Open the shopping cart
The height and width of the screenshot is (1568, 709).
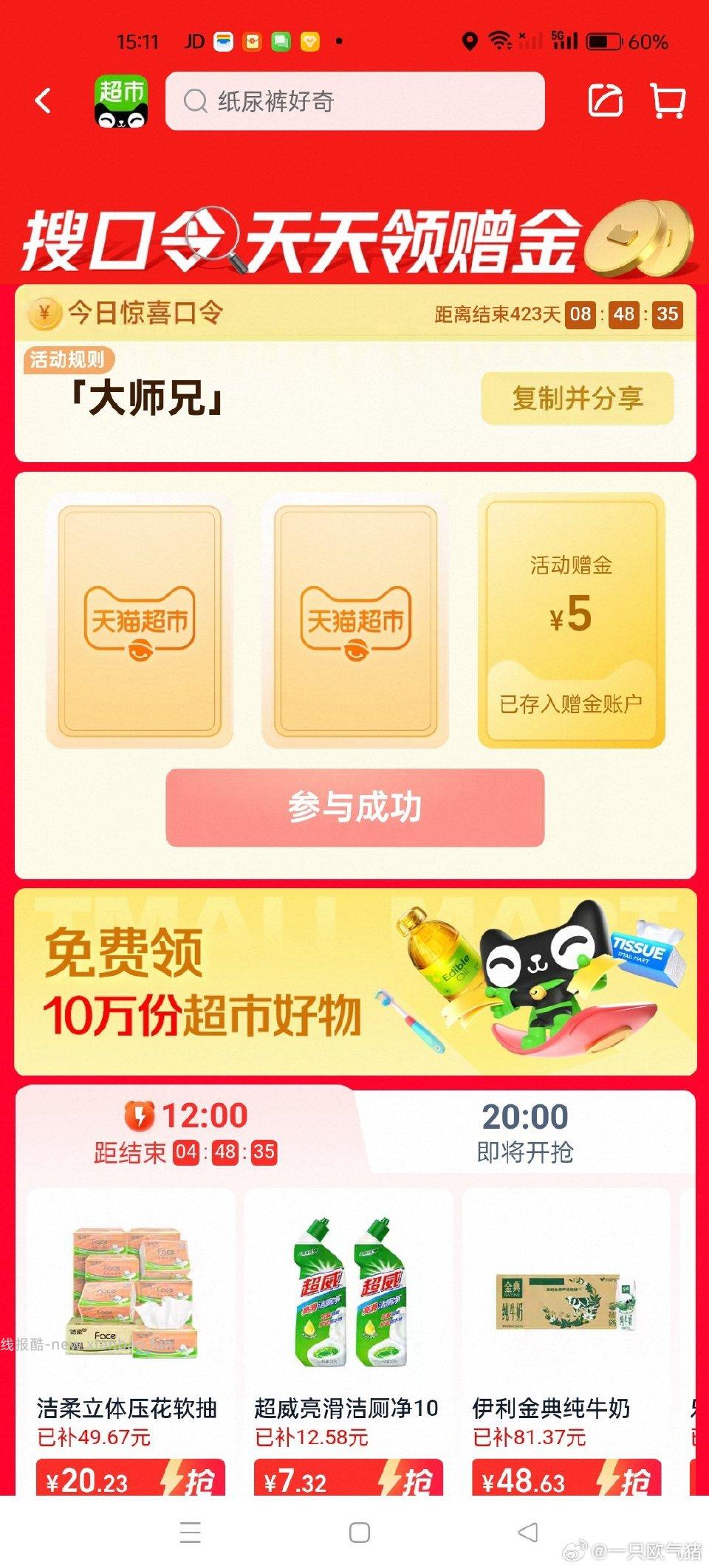(668, 100)
